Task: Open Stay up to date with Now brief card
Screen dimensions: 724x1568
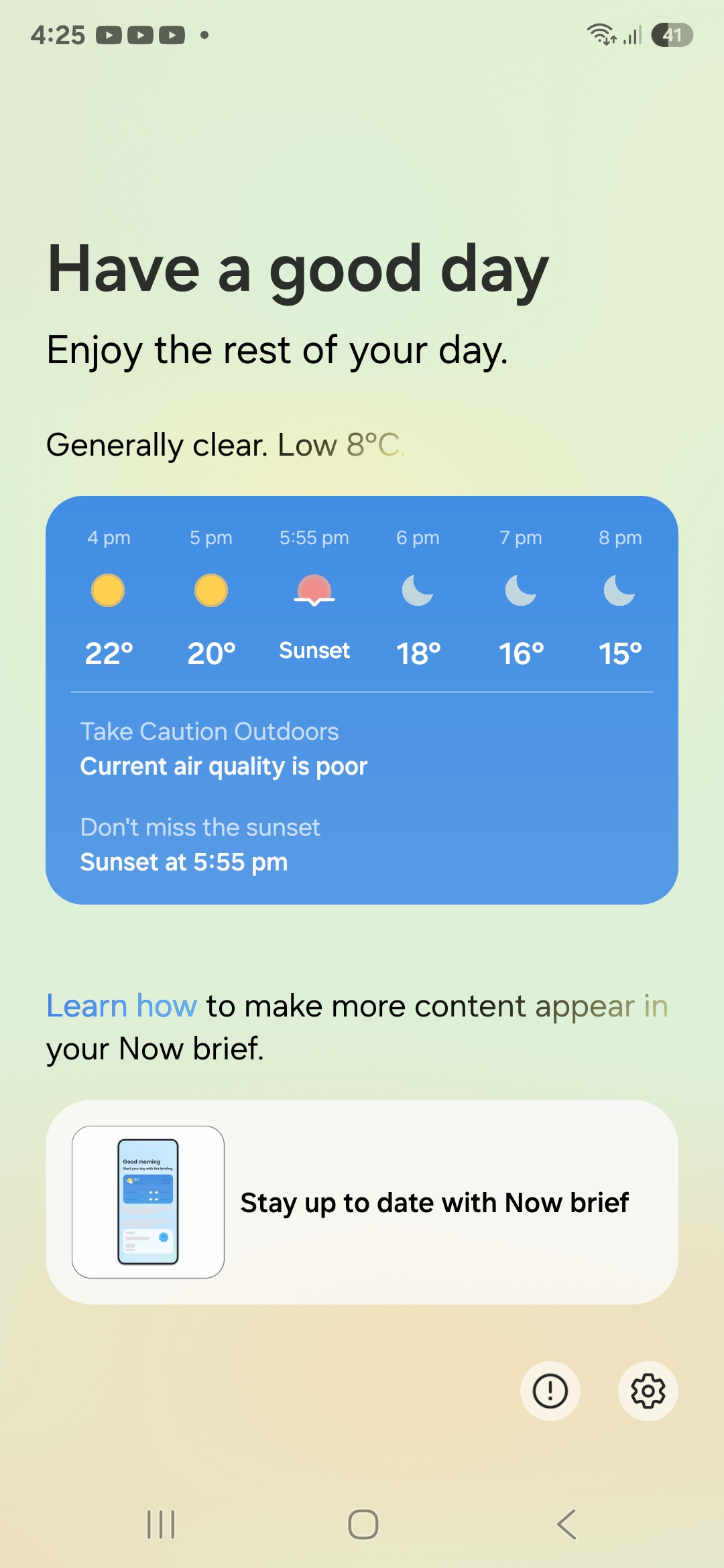Action: (362, 1202)
